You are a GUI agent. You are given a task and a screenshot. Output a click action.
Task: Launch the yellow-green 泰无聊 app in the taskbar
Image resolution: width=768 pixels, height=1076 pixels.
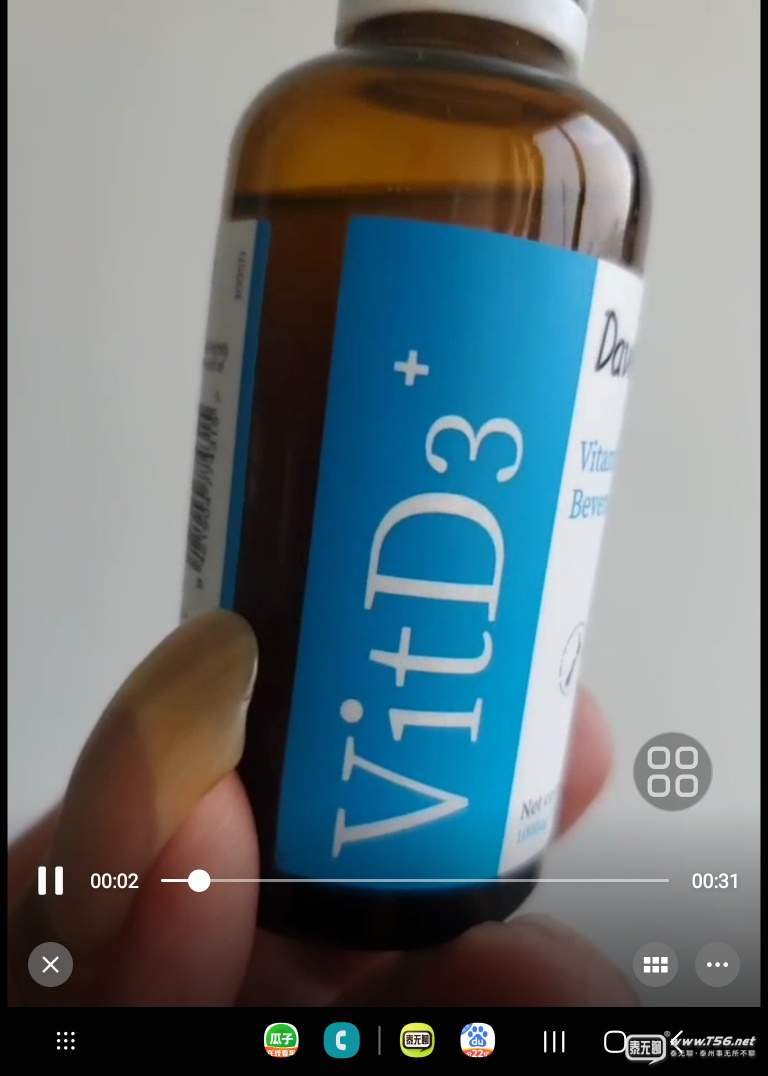tap(417, 1041)
